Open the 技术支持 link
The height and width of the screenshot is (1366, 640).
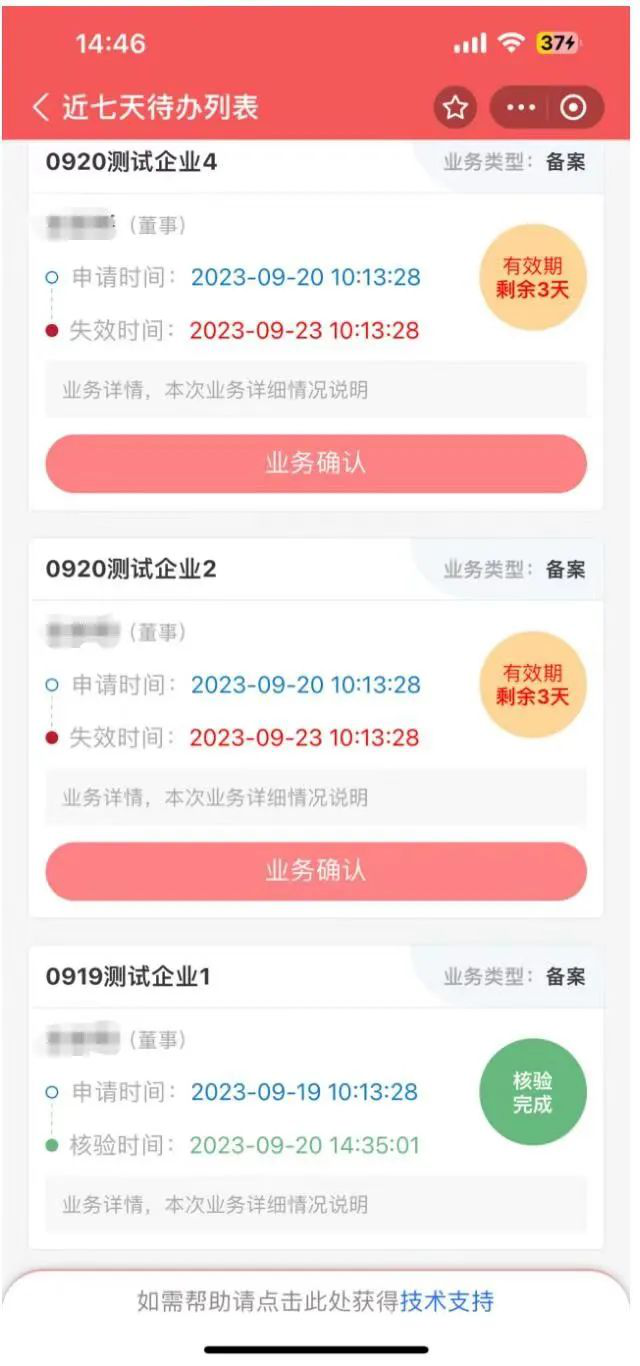pos(447,1301)
